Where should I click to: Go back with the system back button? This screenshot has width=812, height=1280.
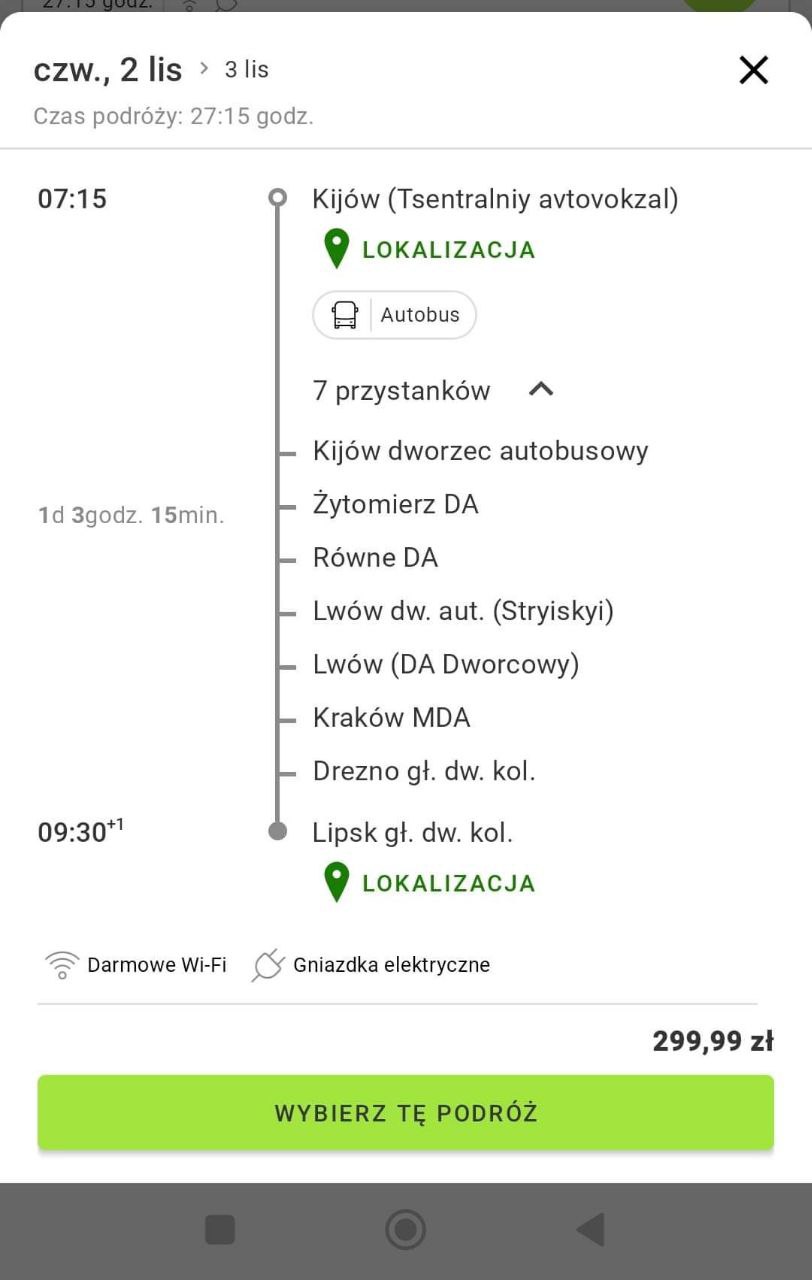point(591,1229)
